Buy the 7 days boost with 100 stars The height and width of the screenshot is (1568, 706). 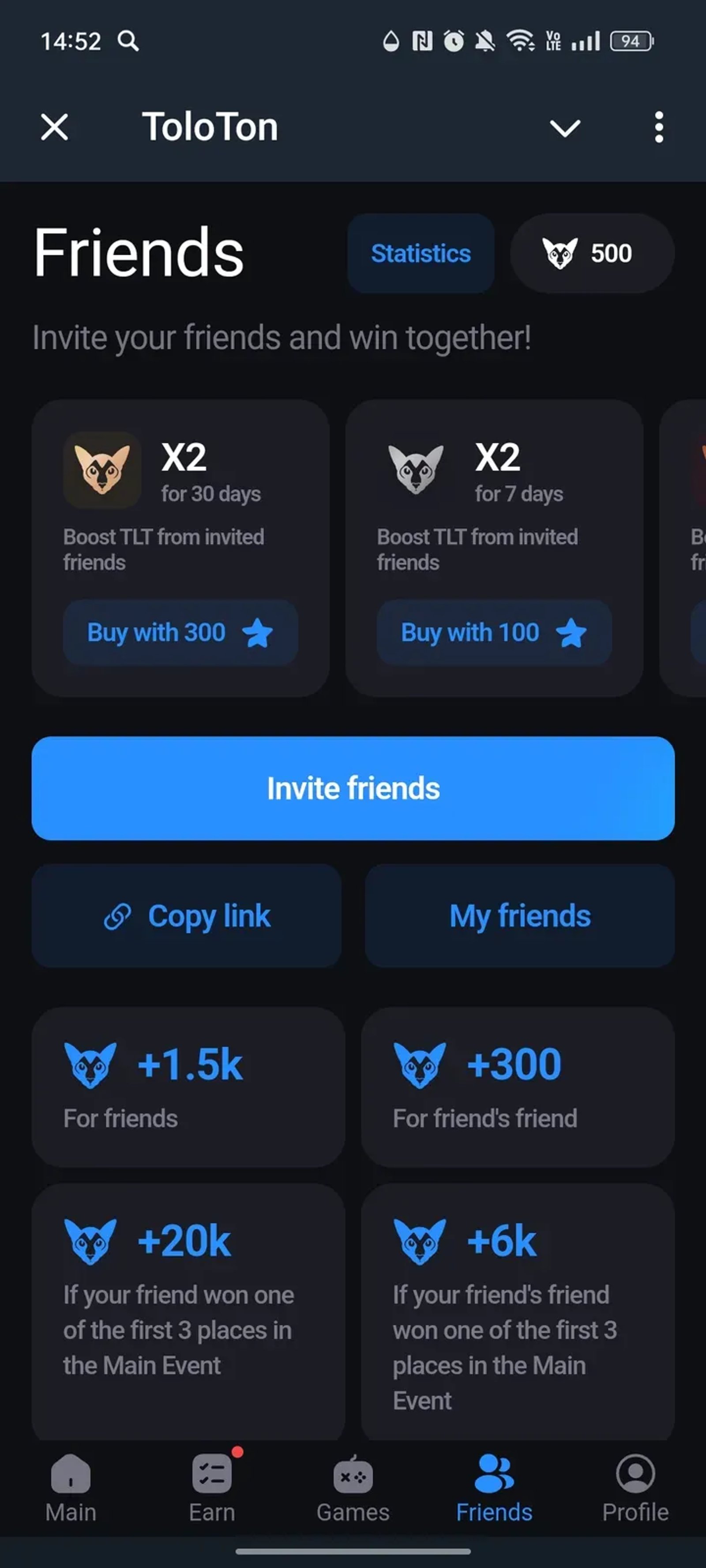[494, 632]
